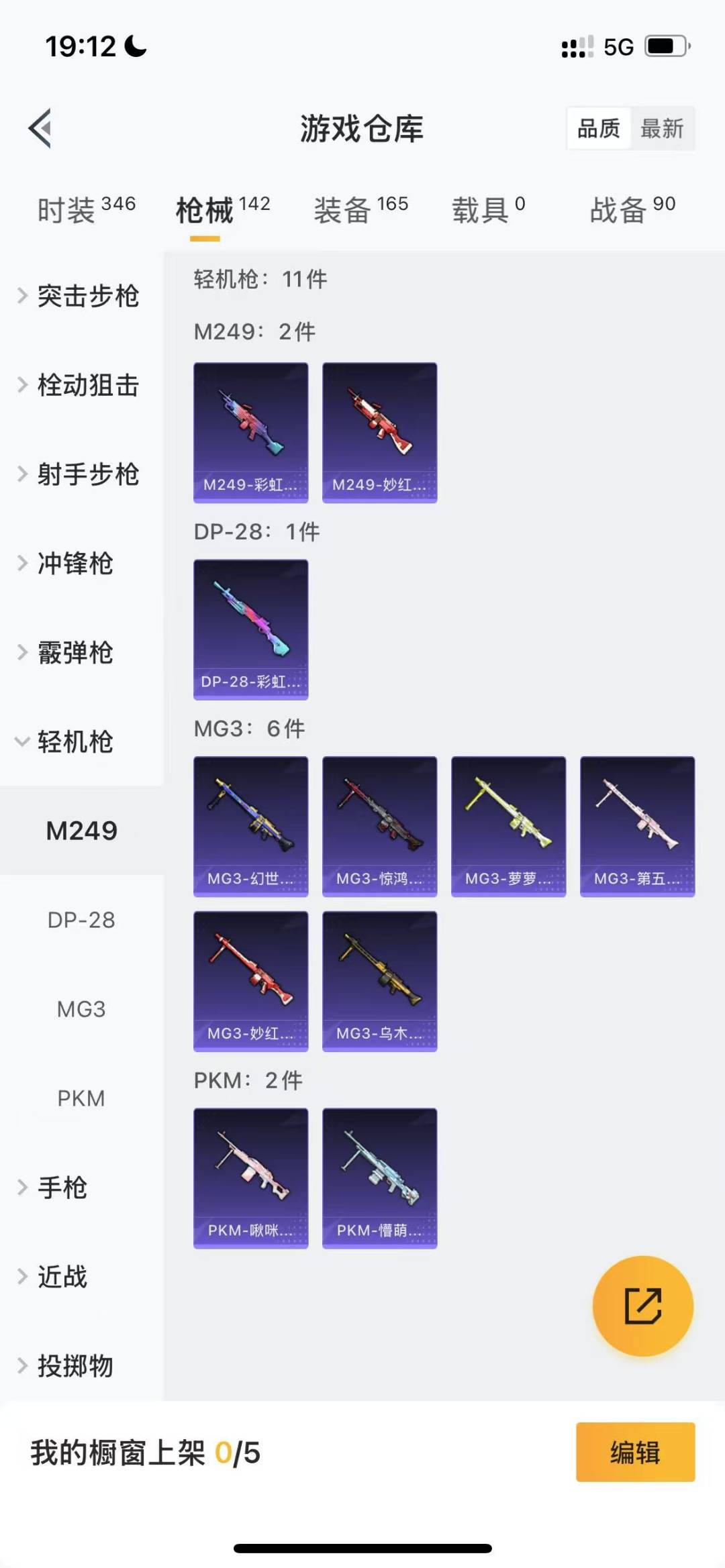Expand the 手枪 category
The height and width of the screenshot is (1568, 725).
click(62, 1188)
